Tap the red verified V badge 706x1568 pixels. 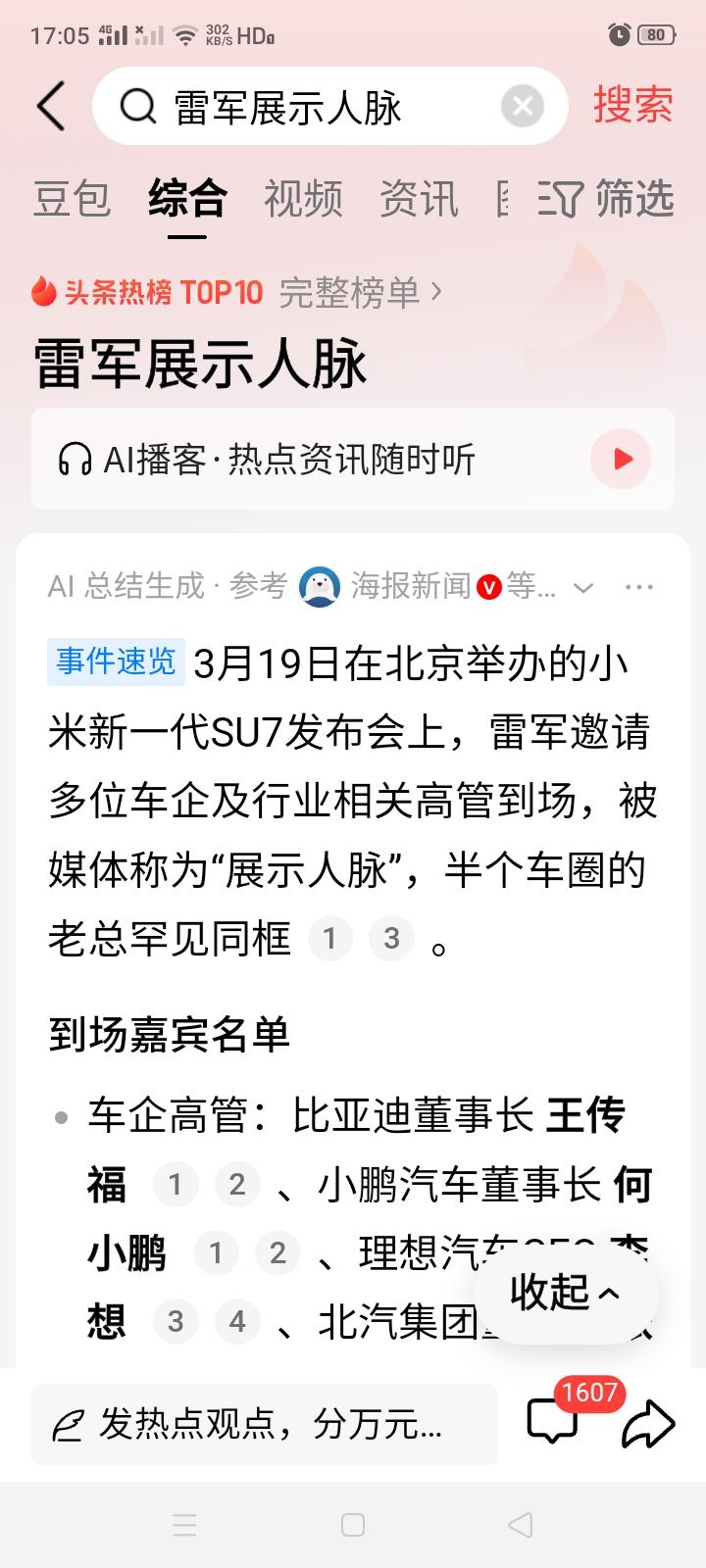click(487, 587)
